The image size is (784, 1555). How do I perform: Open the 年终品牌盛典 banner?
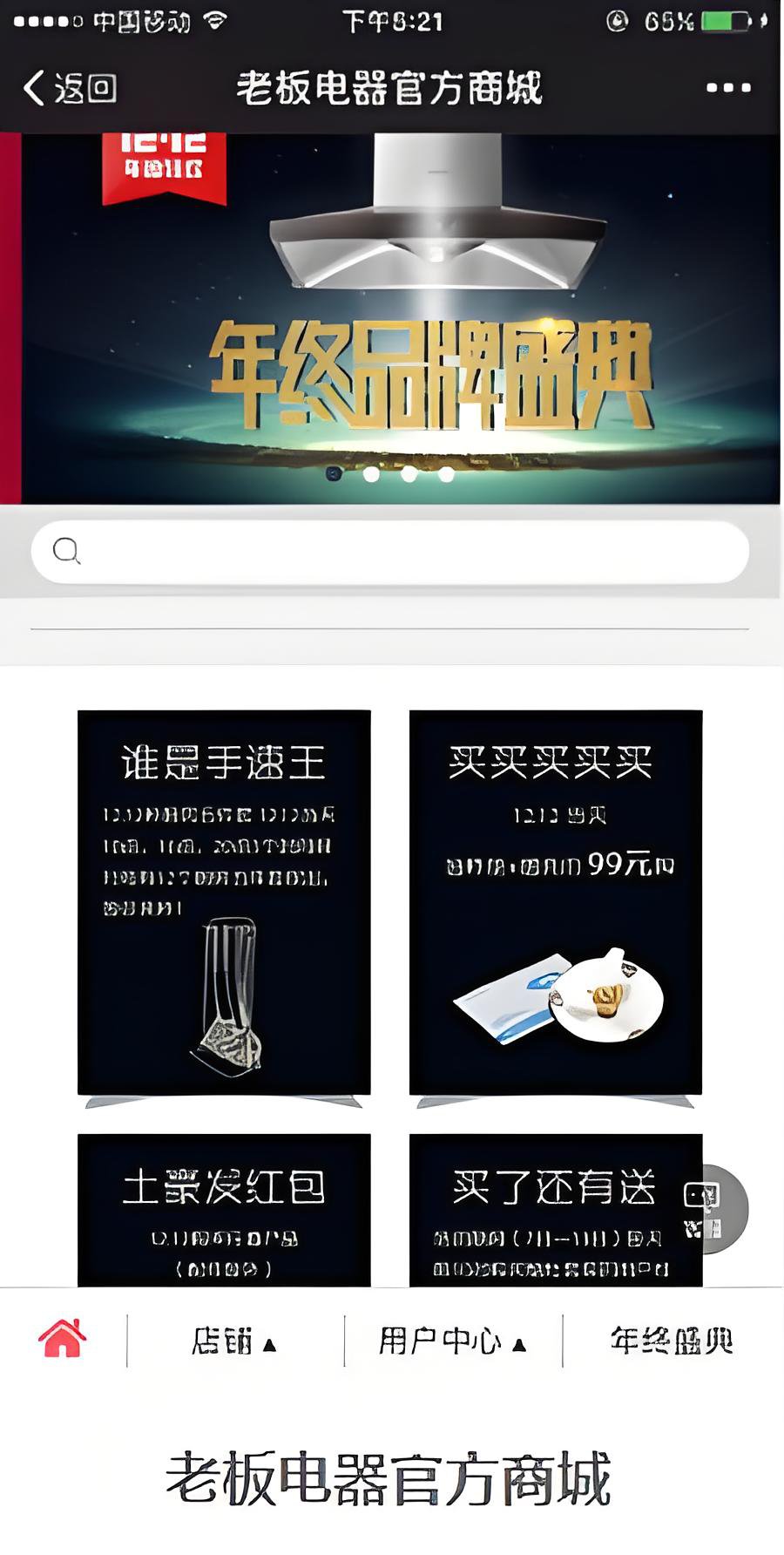click(x=401, y=319)
